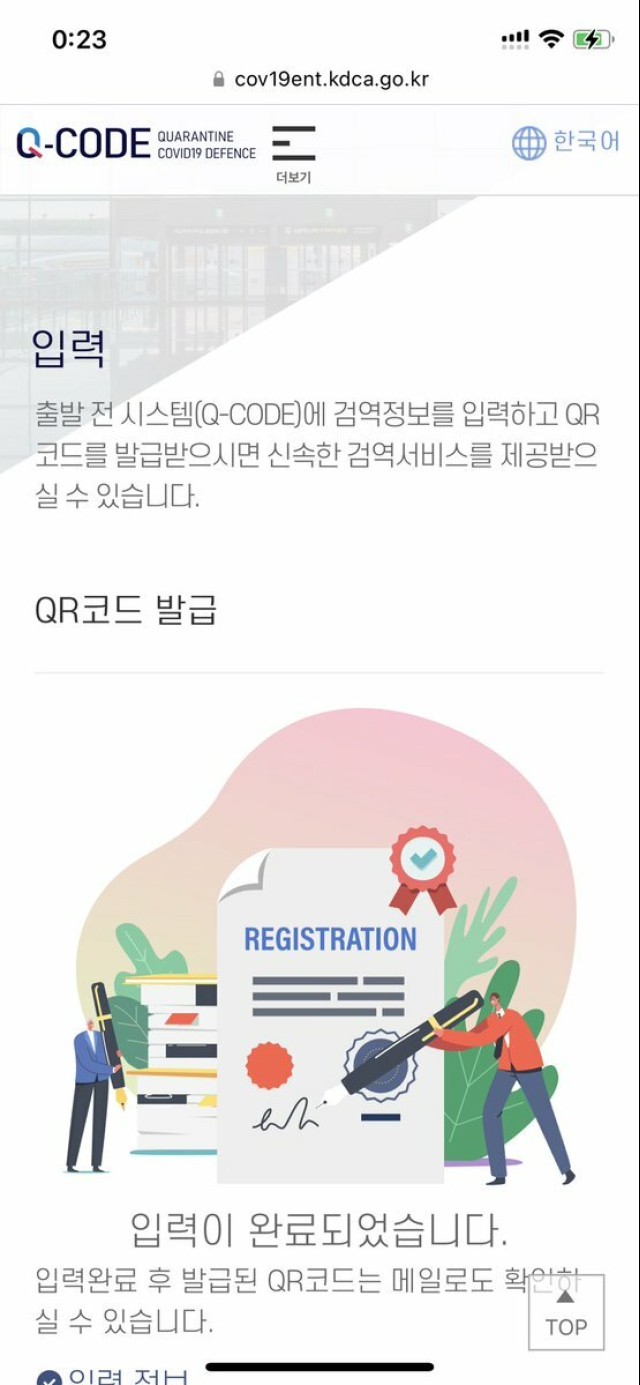Tap the cov19ent.kdca.go.kr address bar
Image resolution: width=640 pixels, height=1385 pixels.
(320, 79)
